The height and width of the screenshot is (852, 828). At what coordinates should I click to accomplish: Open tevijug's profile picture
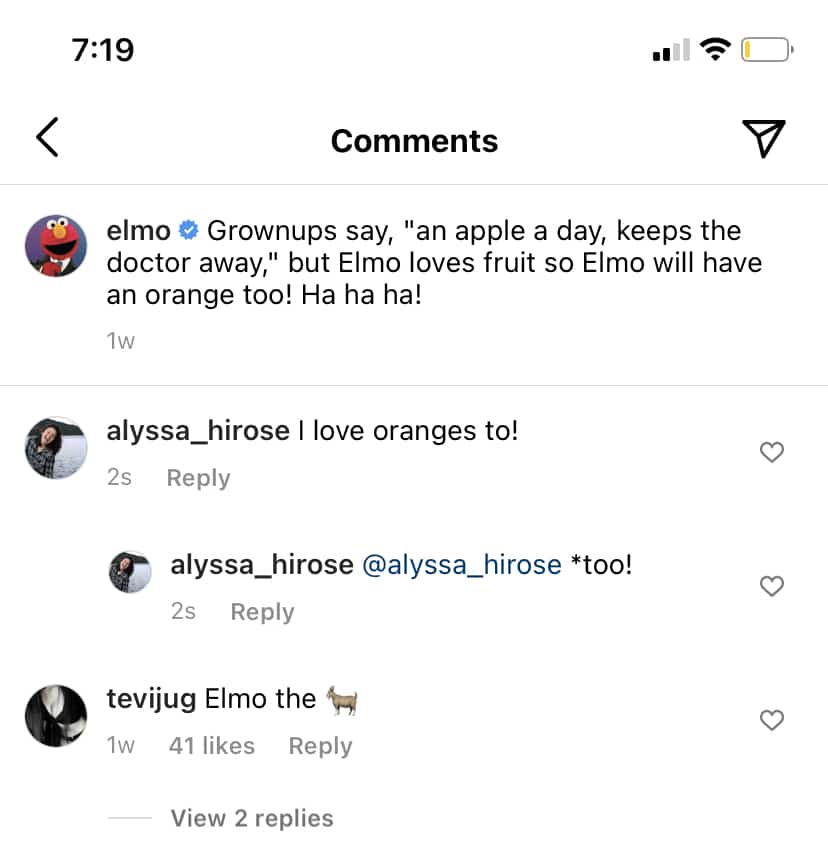click(x=55, y=716)
